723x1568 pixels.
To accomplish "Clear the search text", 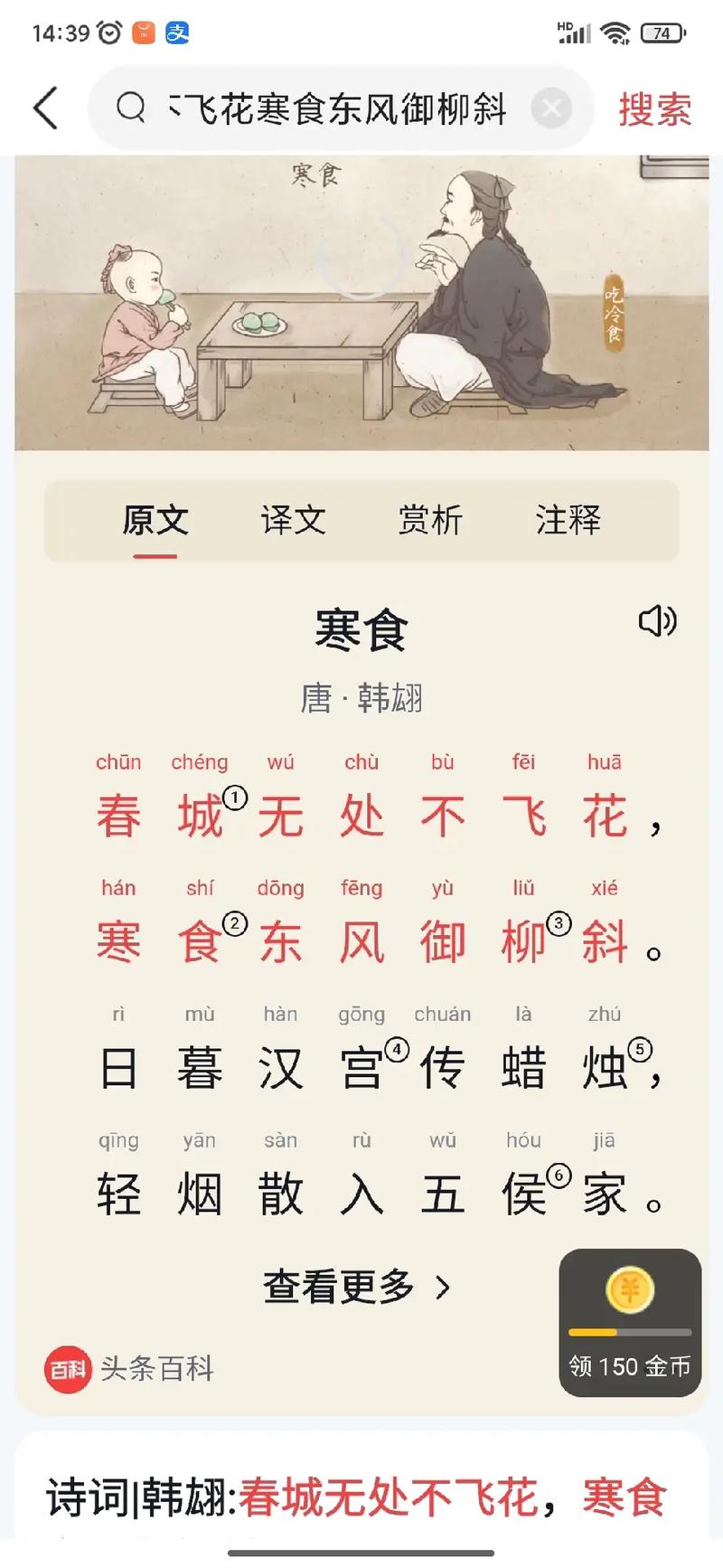I will pos(550,109).
